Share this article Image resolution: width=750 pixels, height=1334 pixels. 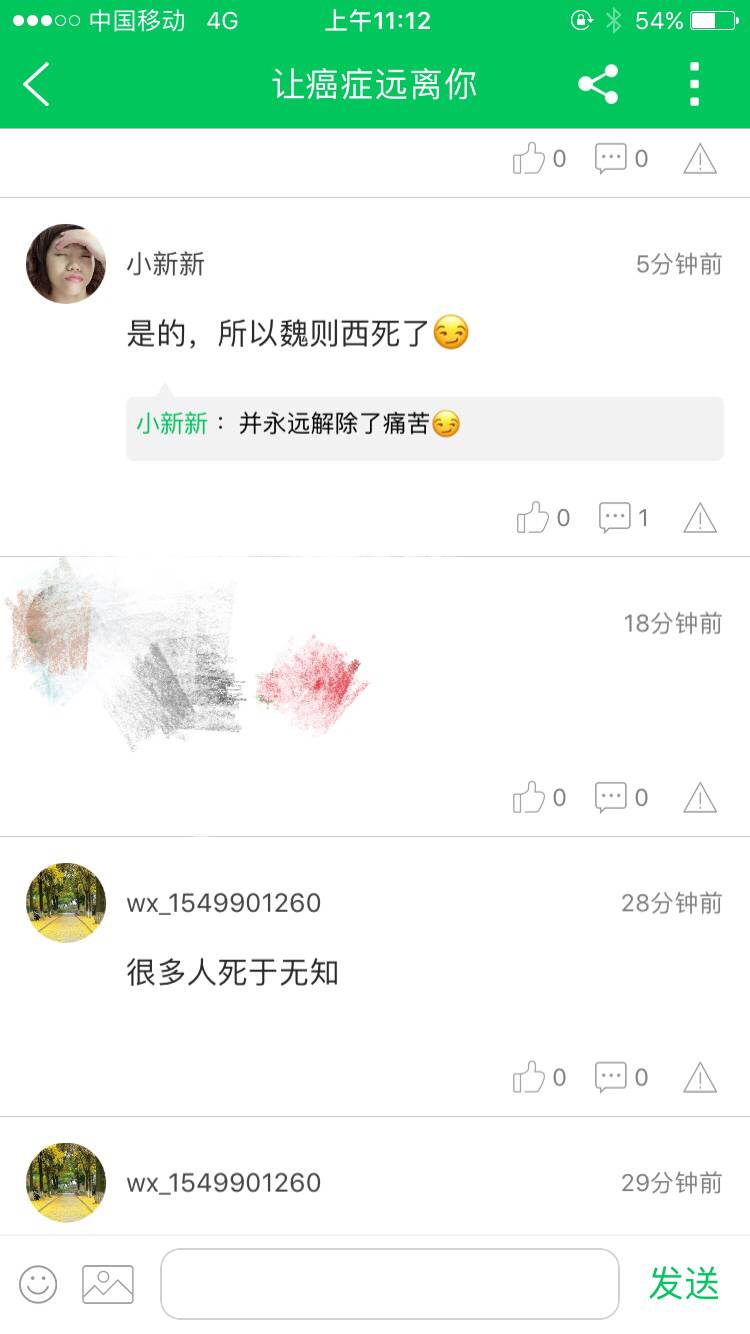(x=598, y=84)
